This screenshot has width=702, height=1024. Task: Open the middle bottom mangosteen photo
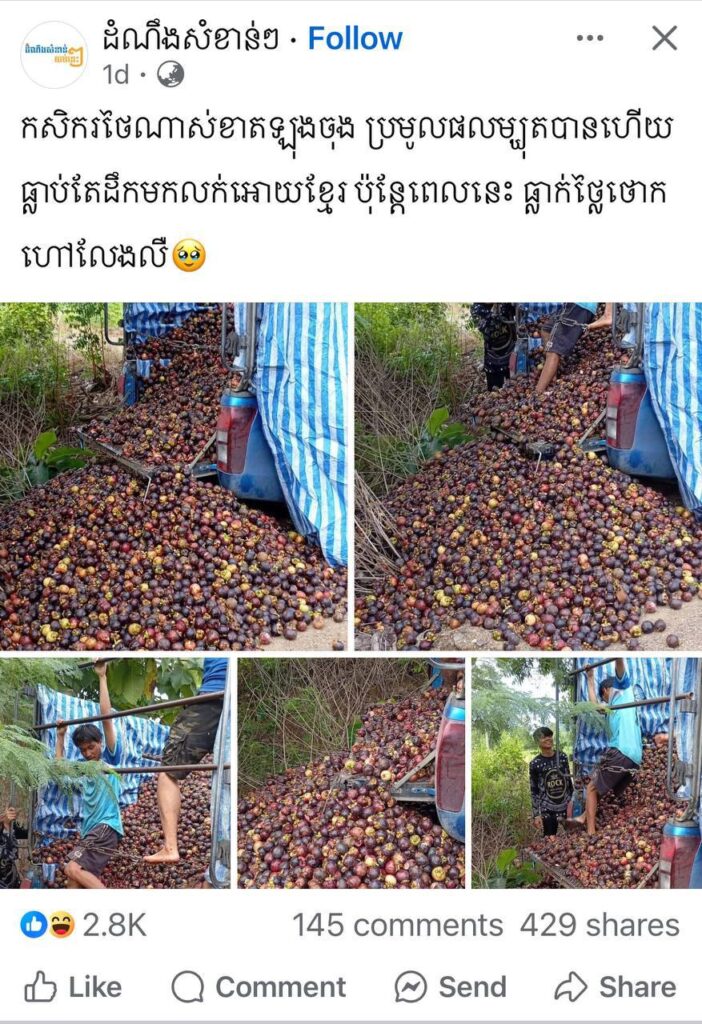[351, 772]
